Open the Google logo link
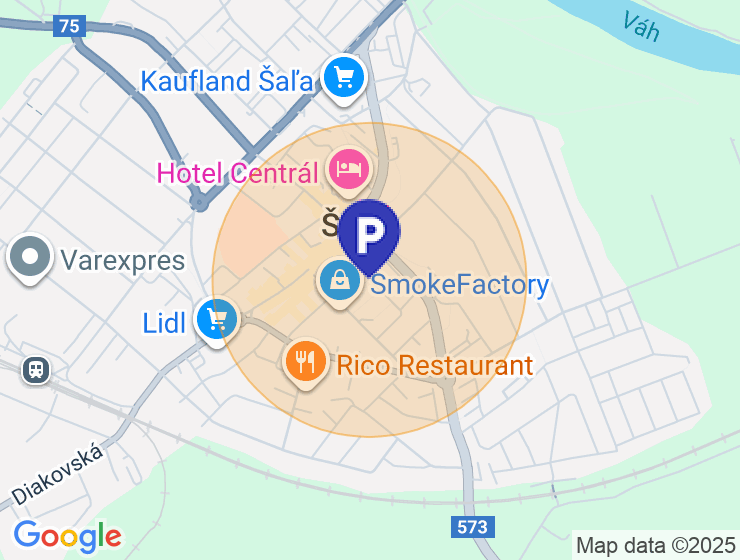Image resolution: width=740 pixels, height=560 pixels. point(67,536)
